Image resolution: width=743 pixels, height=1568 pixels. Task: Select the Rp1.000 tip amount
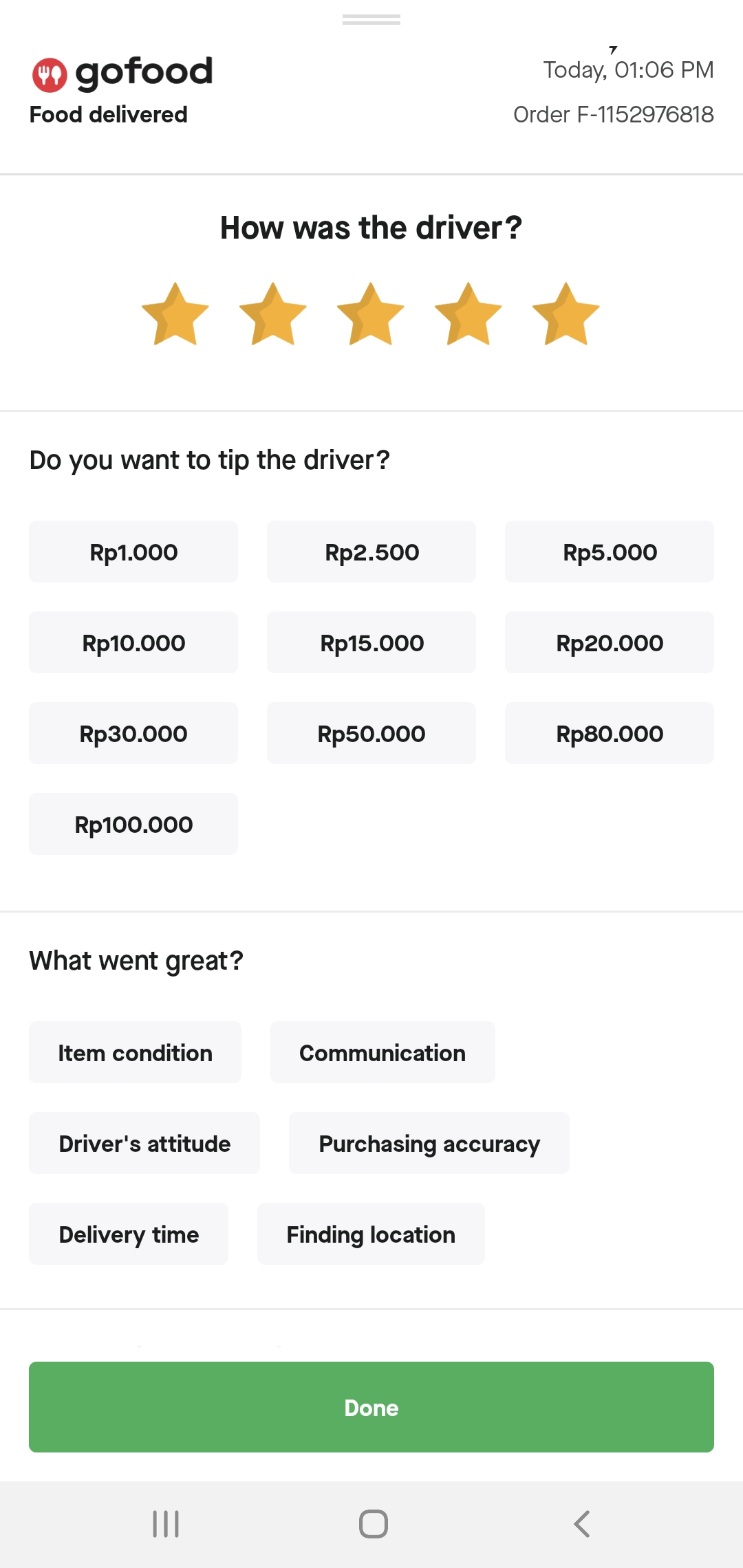(133, 552)
